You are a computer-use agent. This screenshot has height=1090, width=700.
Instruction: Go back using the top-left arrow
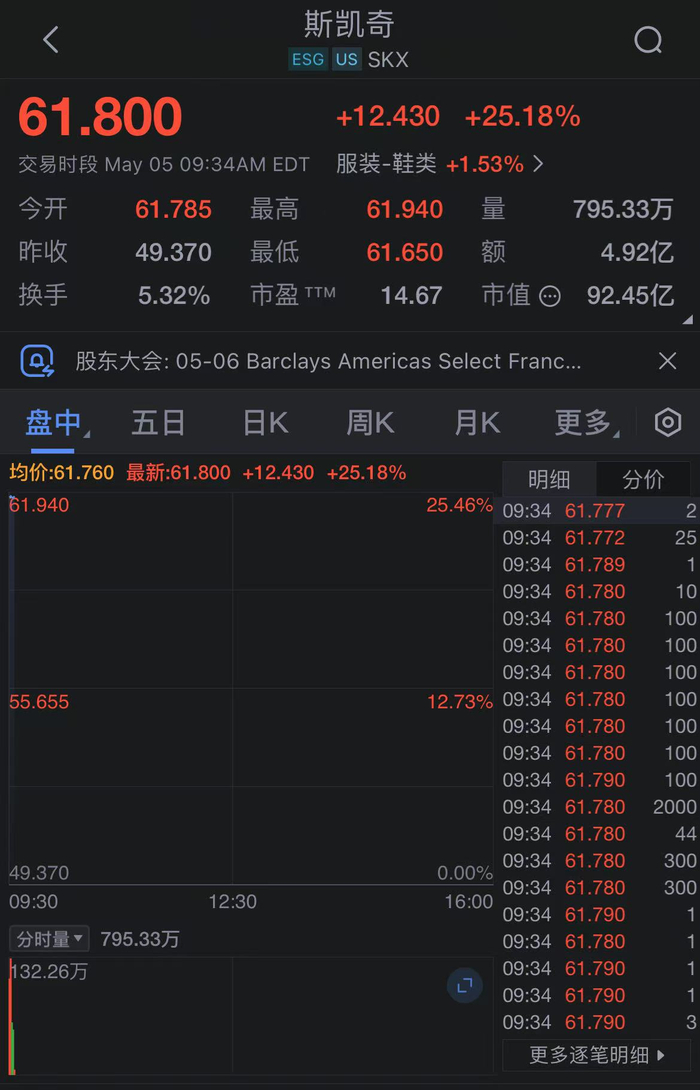point(51,40)
